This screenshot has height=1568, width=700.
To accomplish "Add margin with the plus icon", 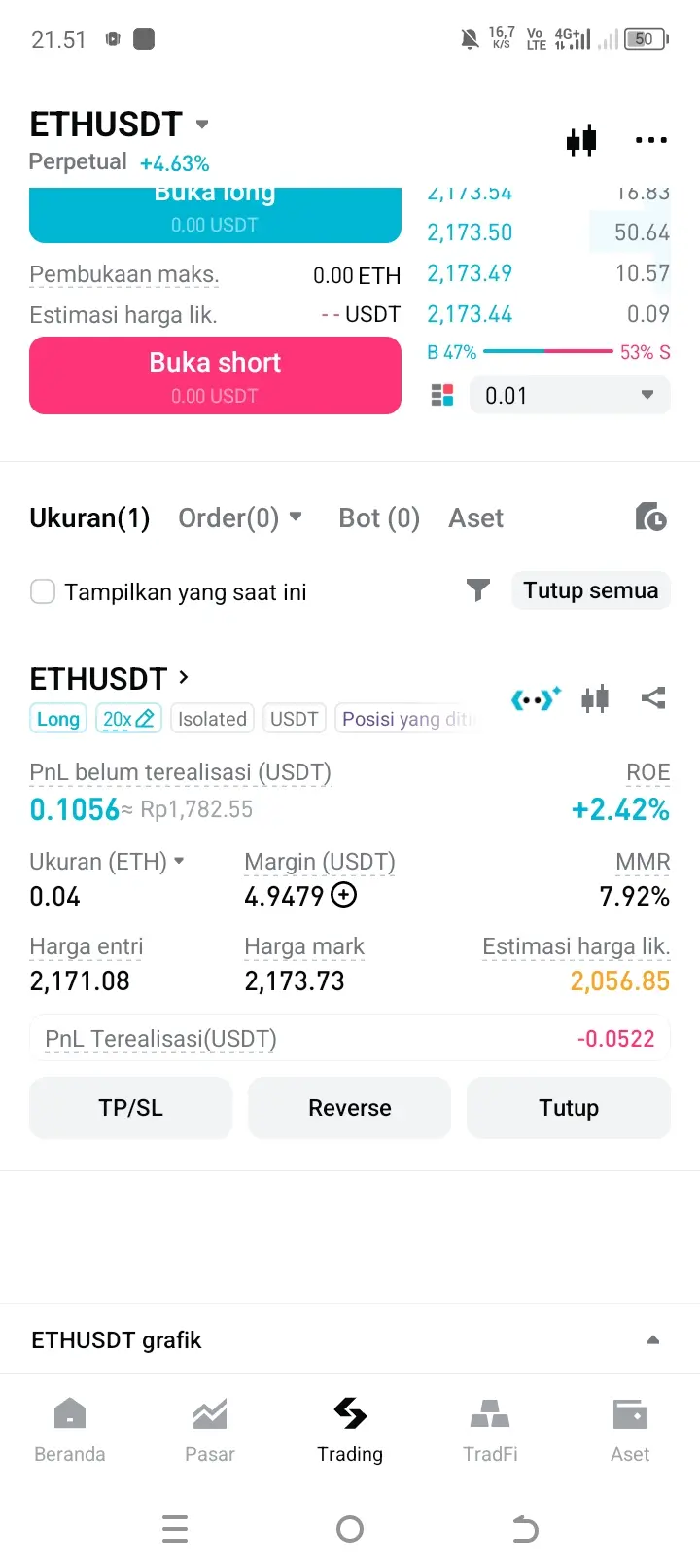I will pos(344,895).
